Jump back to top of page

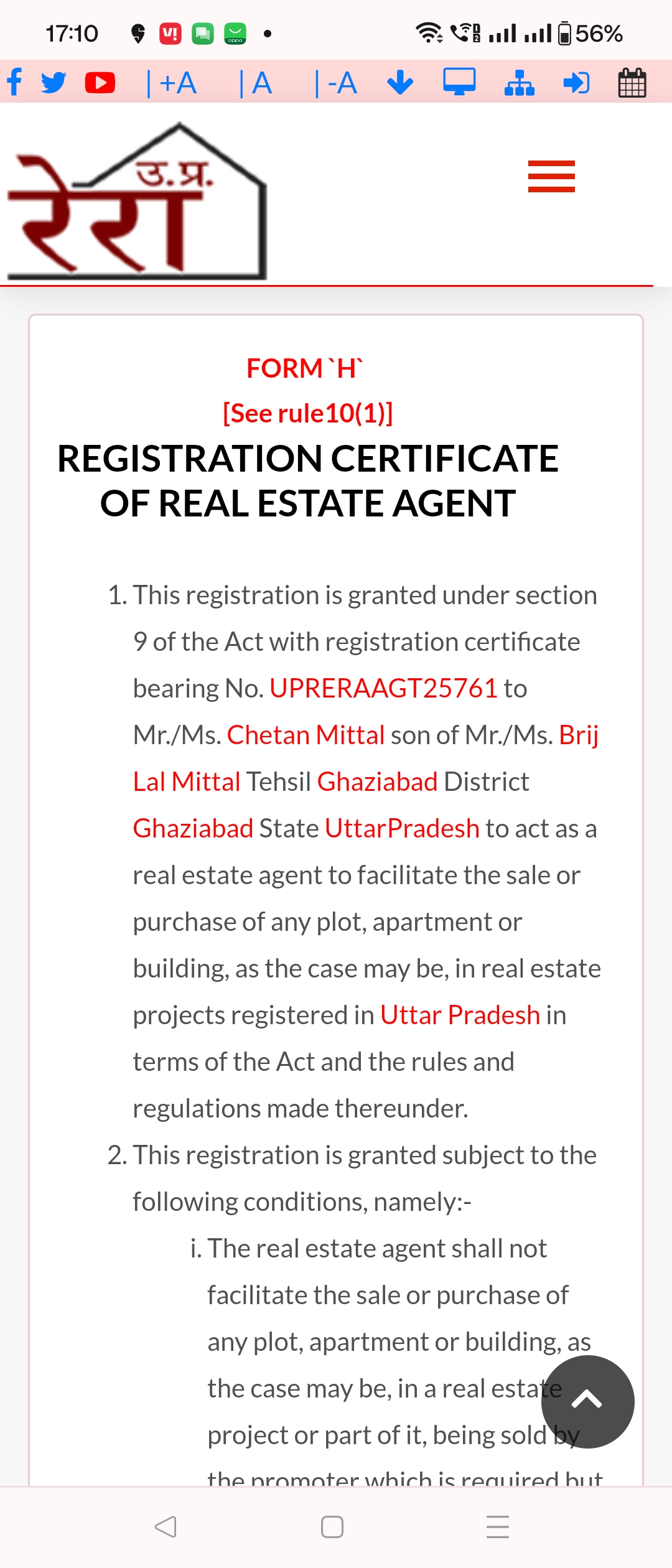(x=587, y=1401)
